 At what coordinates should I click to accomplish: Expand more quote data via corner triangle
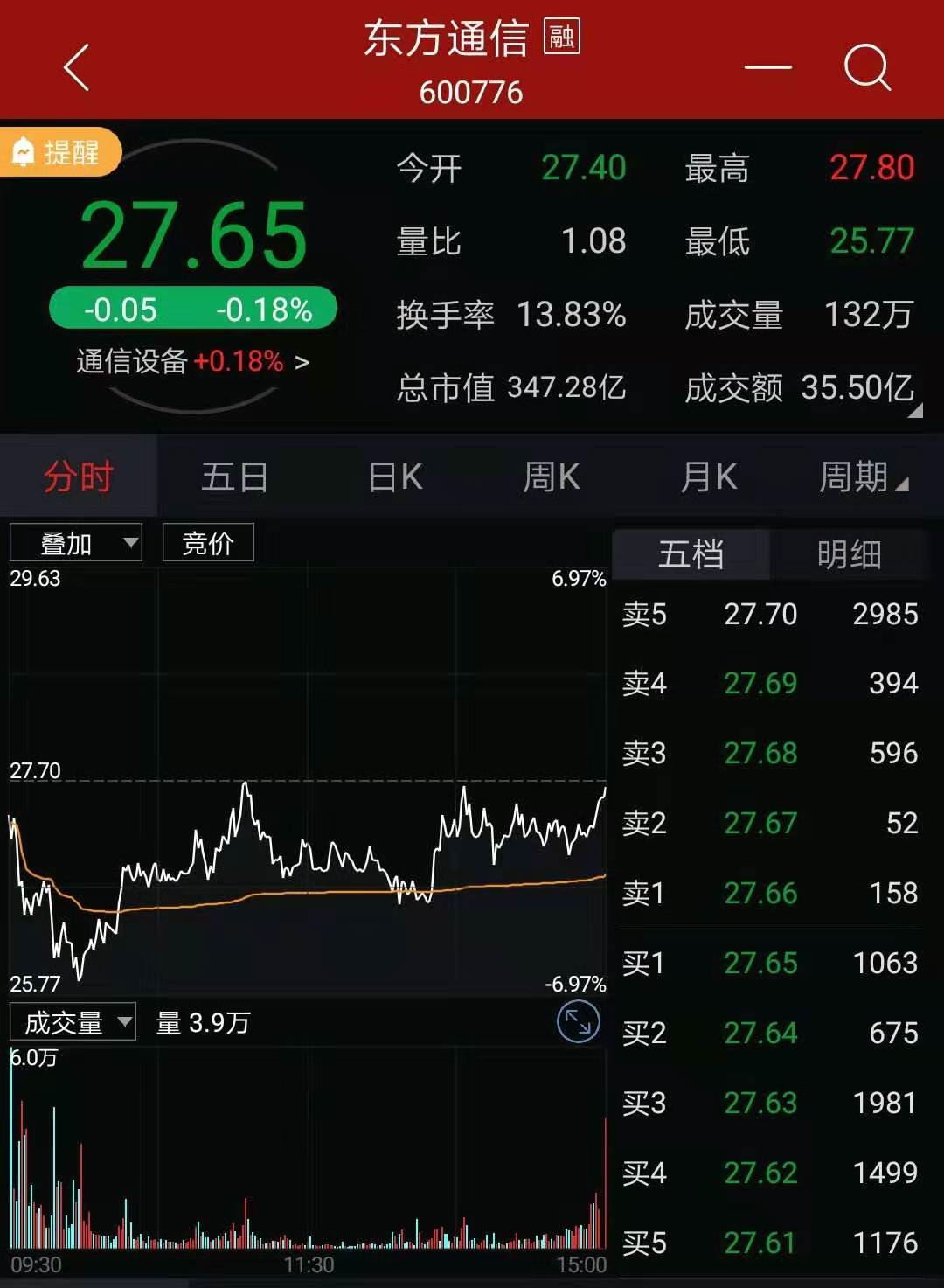point(914,410)
